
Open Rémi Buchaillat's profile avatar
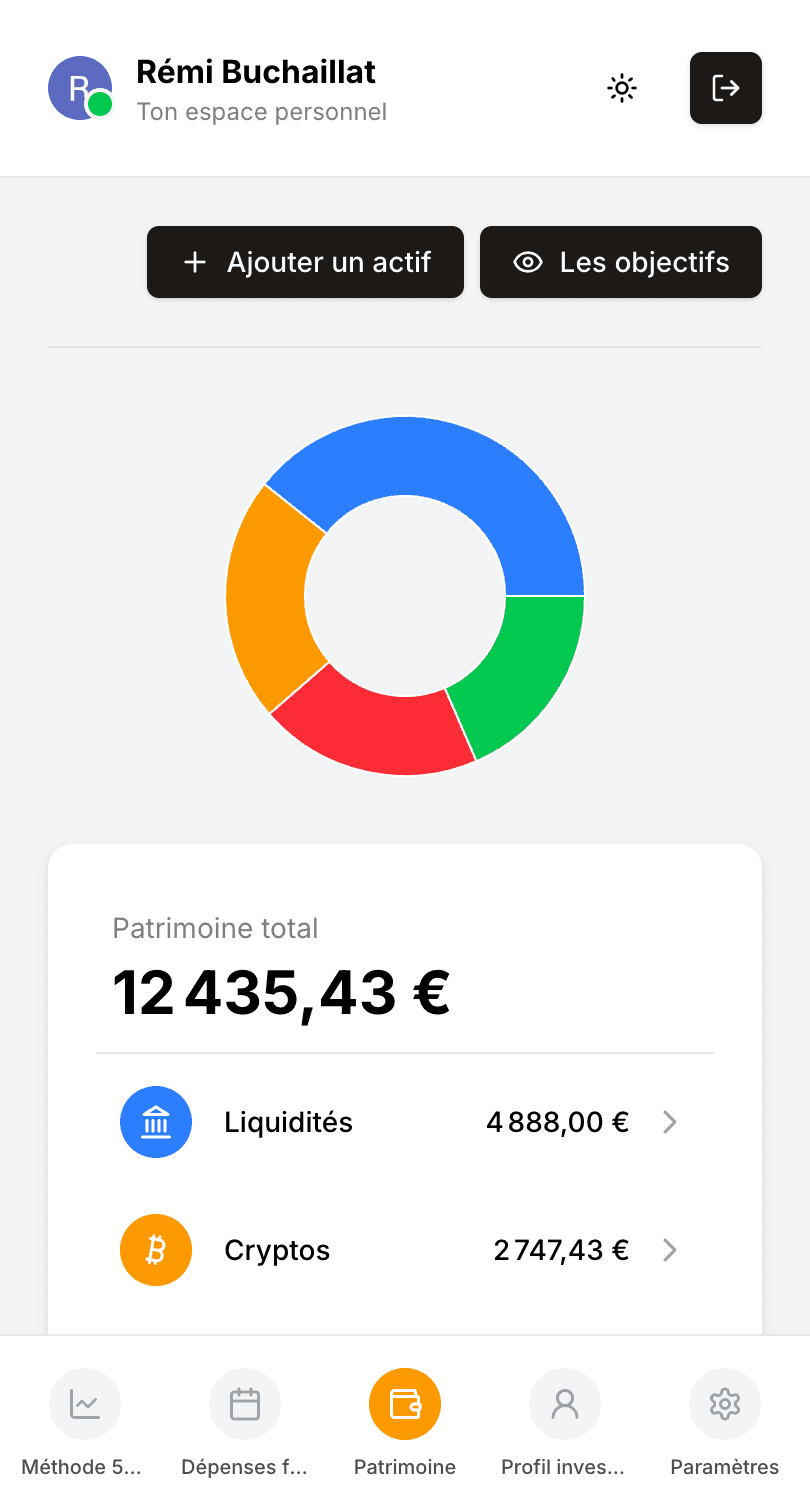coord(80,88)
